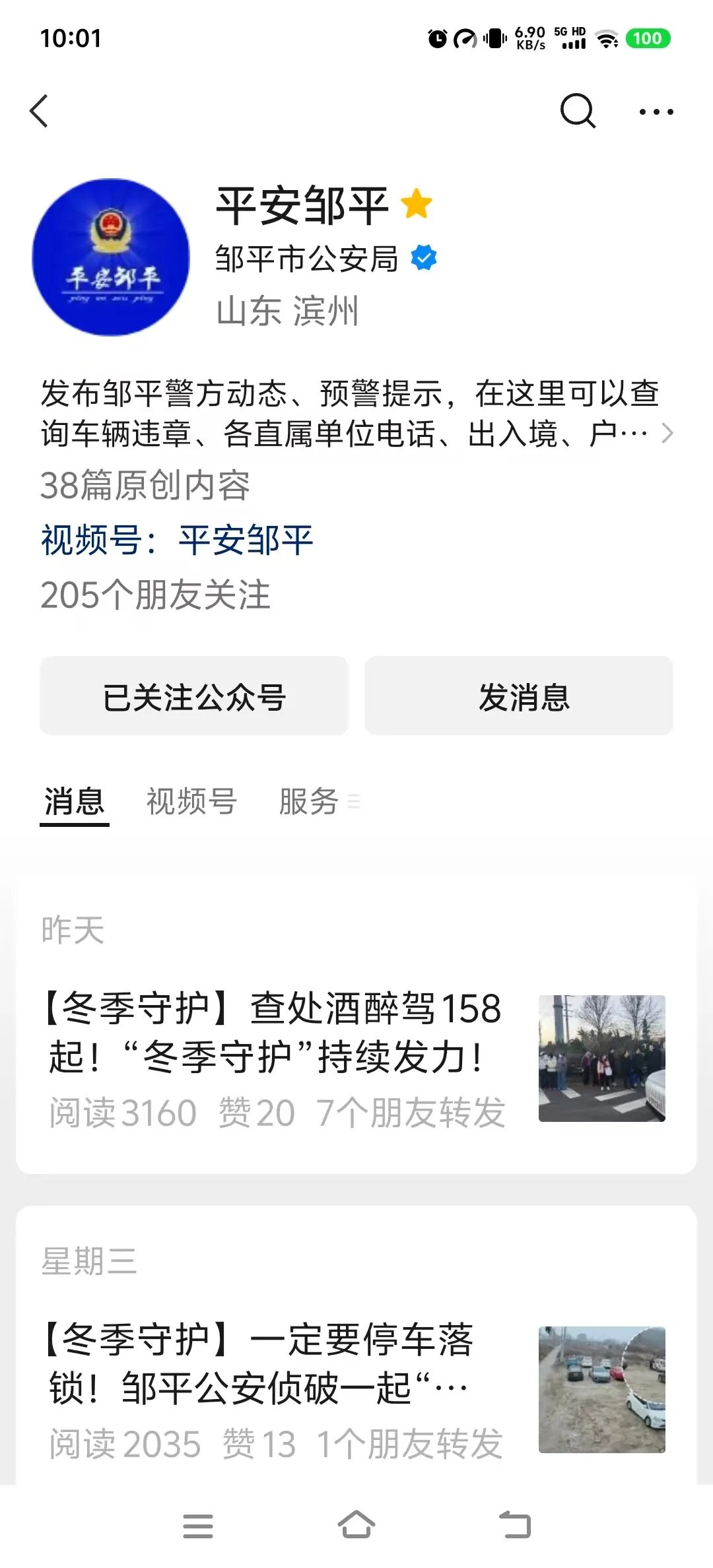Search within this official account
This screenshot has width=713, height=1568.
pos(578,111)
